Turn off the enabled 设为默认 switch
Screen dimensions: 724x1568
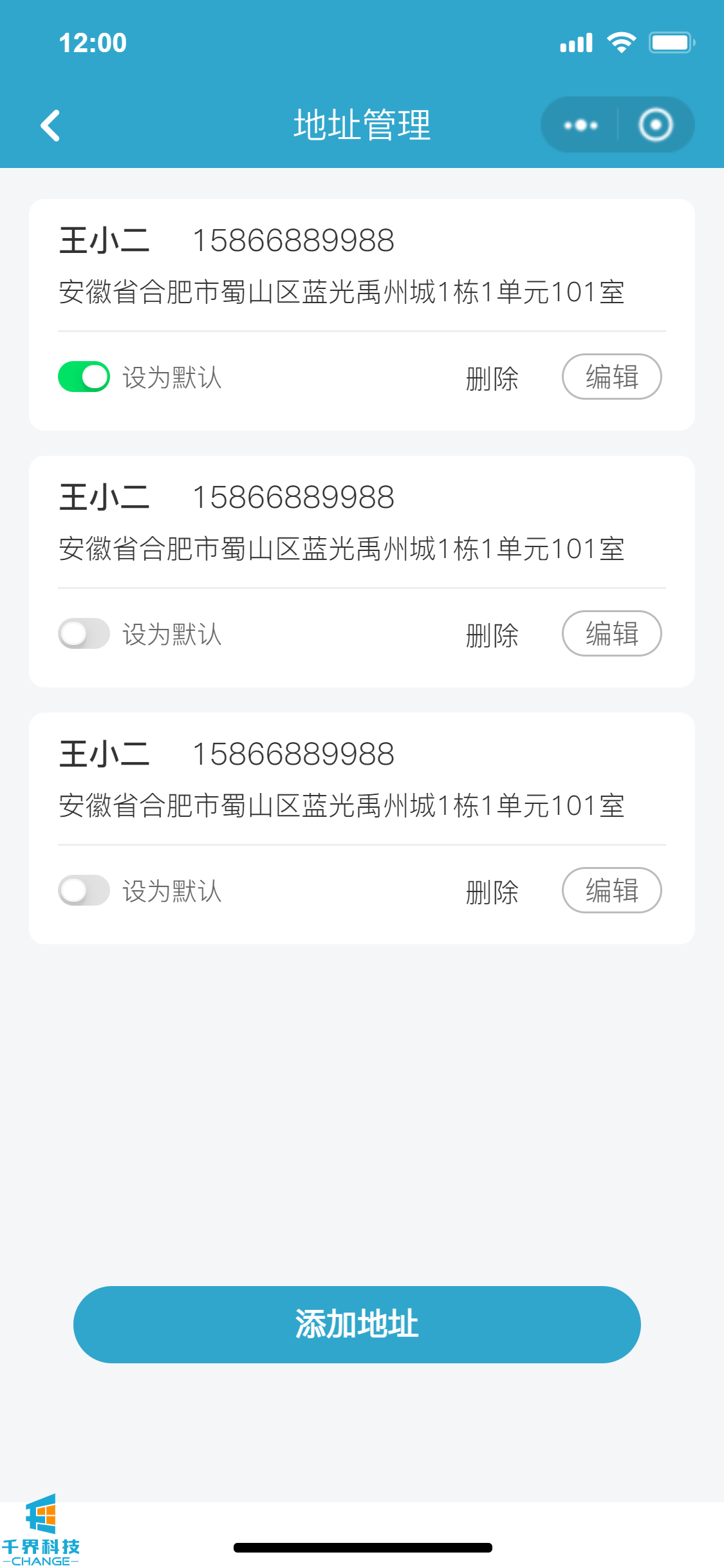point(84,377)
